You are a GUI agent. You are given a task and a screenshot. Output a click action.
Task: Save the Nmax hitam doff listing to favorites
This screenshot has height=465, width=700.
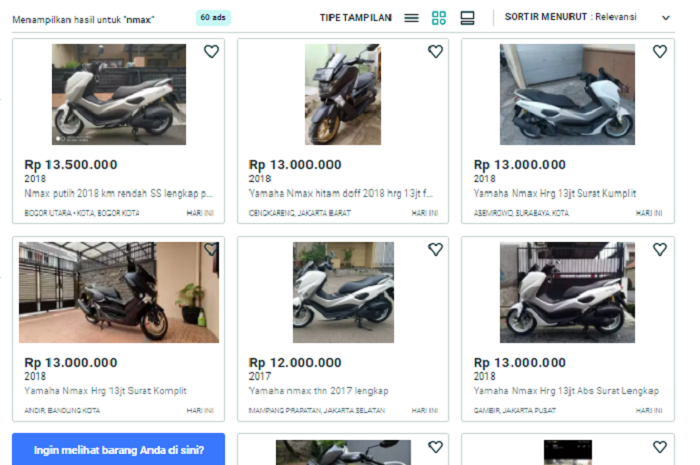(435, 52)
